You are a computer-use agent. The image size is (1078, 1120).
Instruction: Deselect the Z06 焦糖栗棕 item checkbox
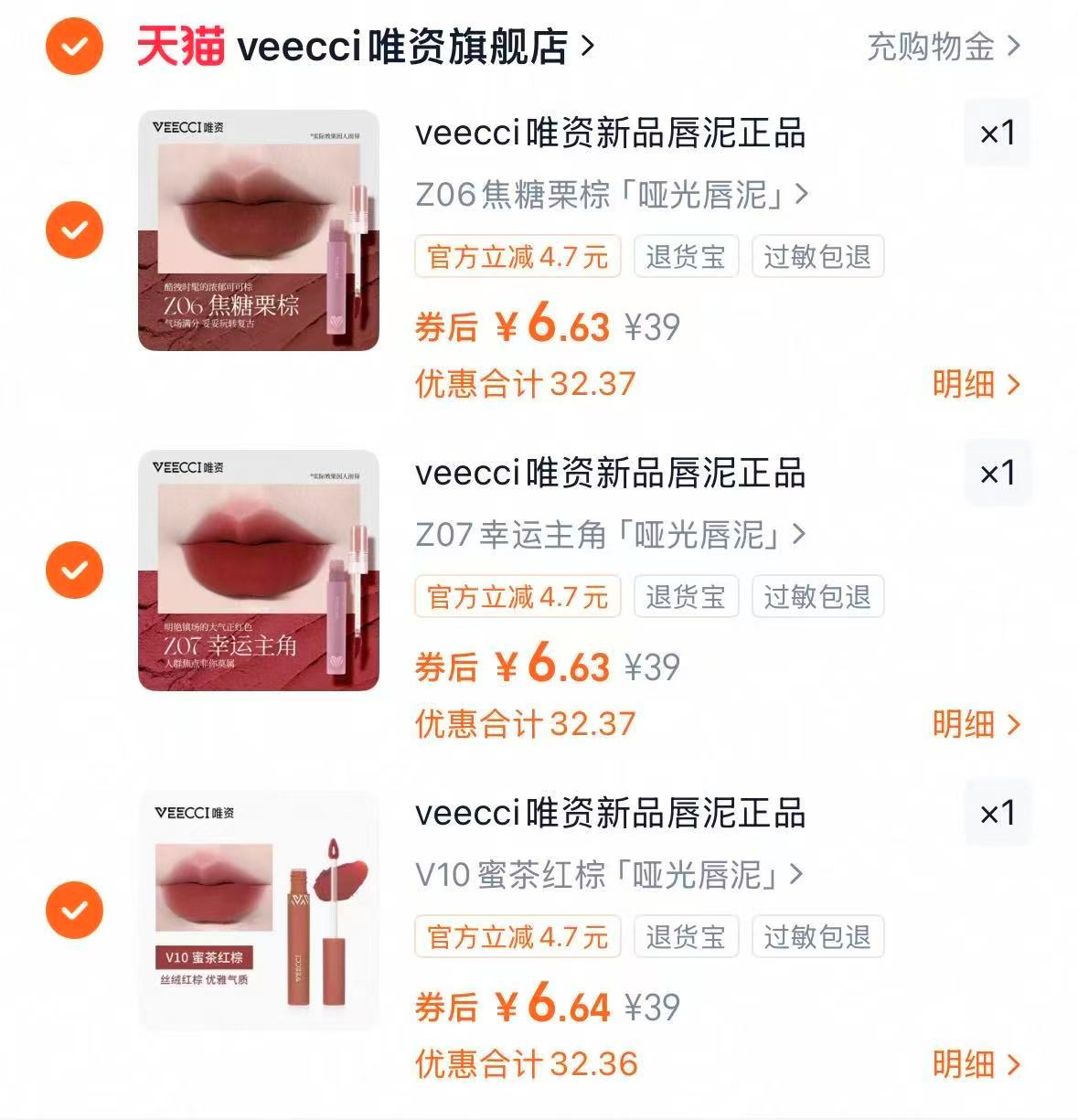pyautogui.click(x=73, y=229)
